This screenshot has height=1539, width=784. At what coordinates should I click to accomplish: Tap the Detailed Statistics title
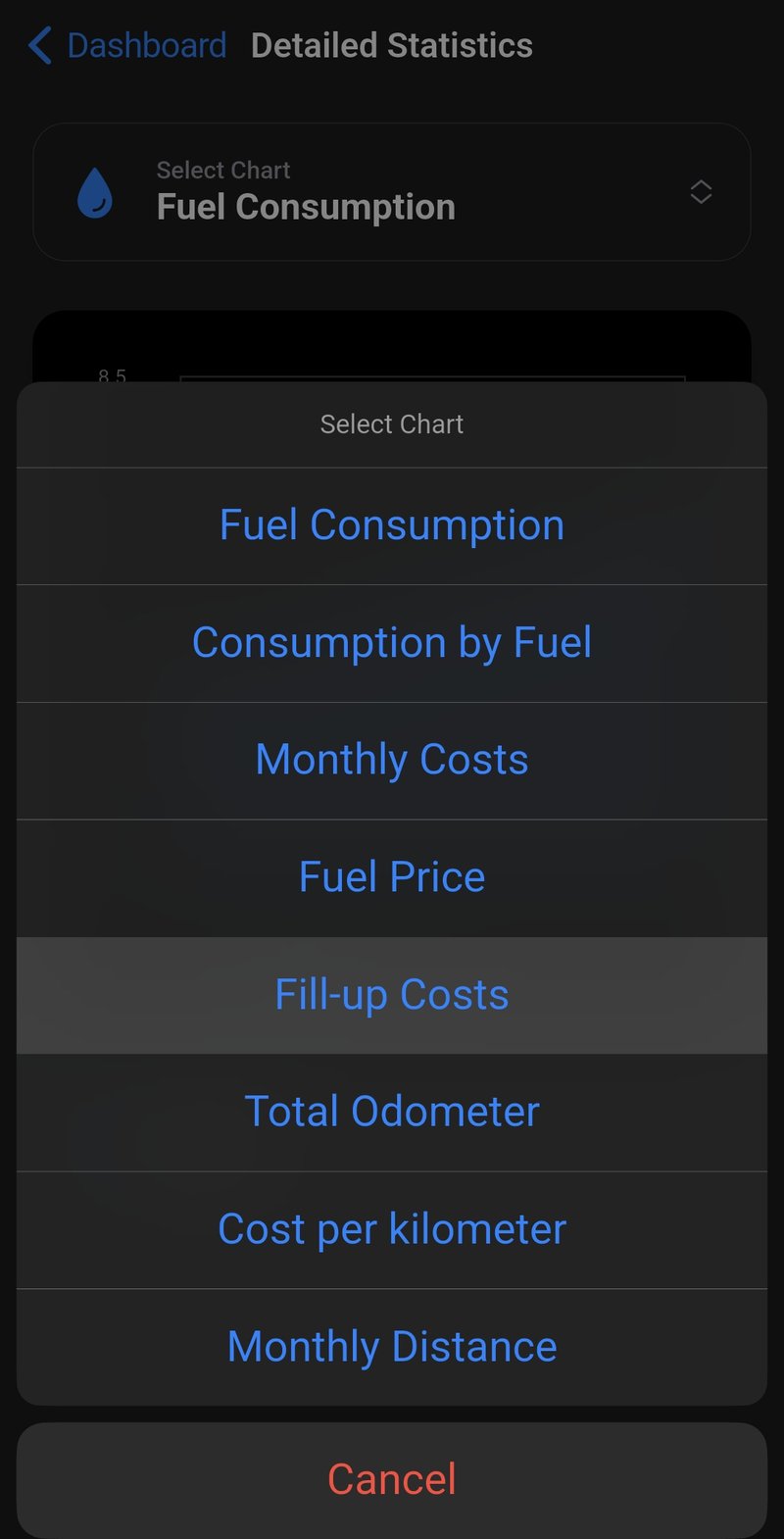391,45
